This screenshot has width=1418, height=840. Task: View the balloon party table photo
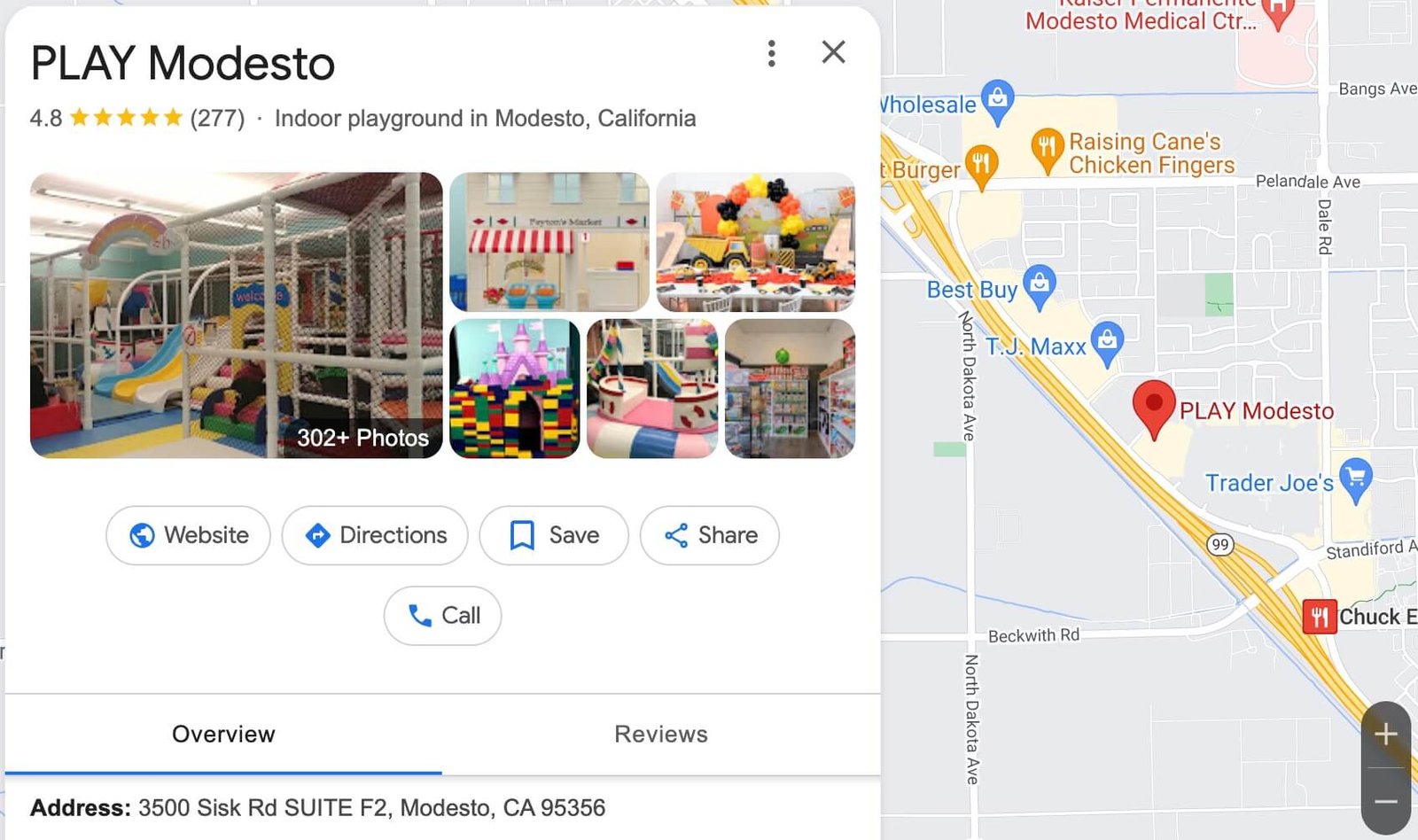point(756,242)
